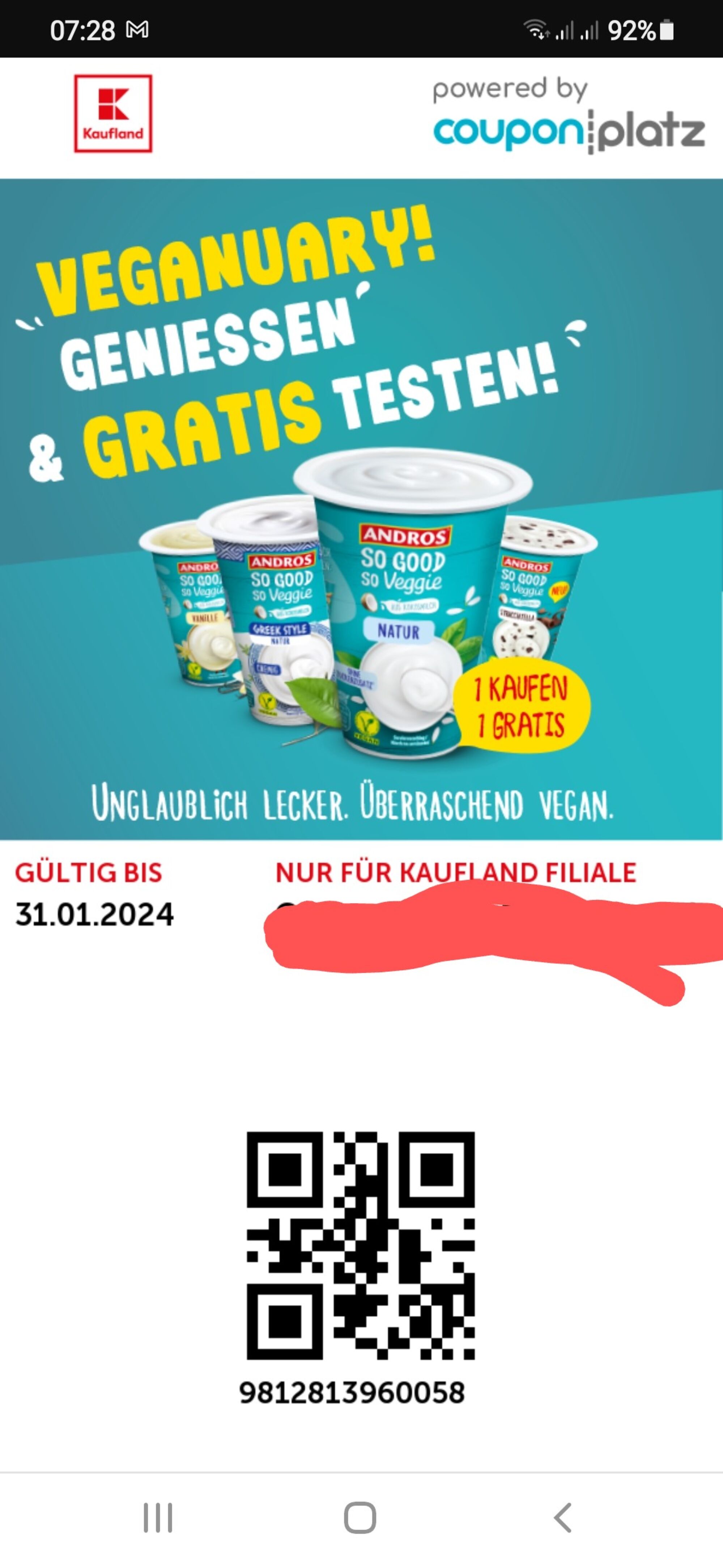This screenshot has height=1568, width=723.
Task: Tap the system home button
Action: (x=360, y=1517)
